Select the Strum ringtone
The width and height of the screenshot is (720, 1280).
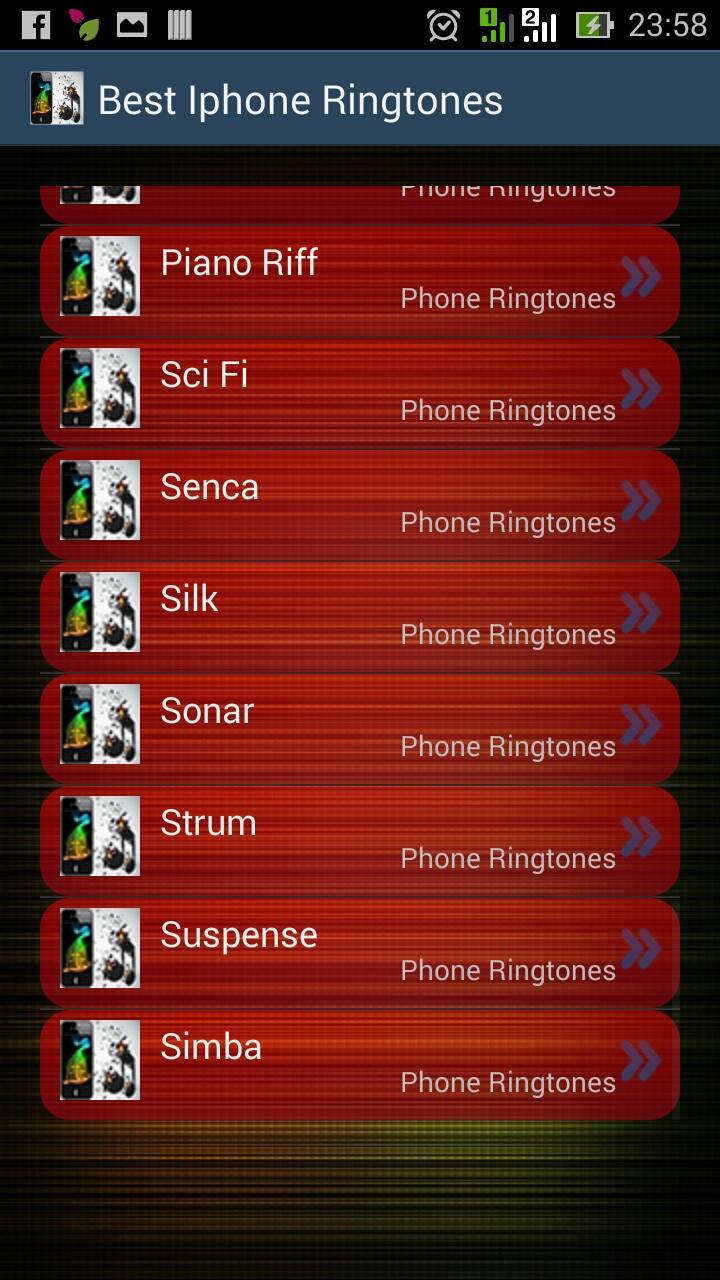pos(360,840)
